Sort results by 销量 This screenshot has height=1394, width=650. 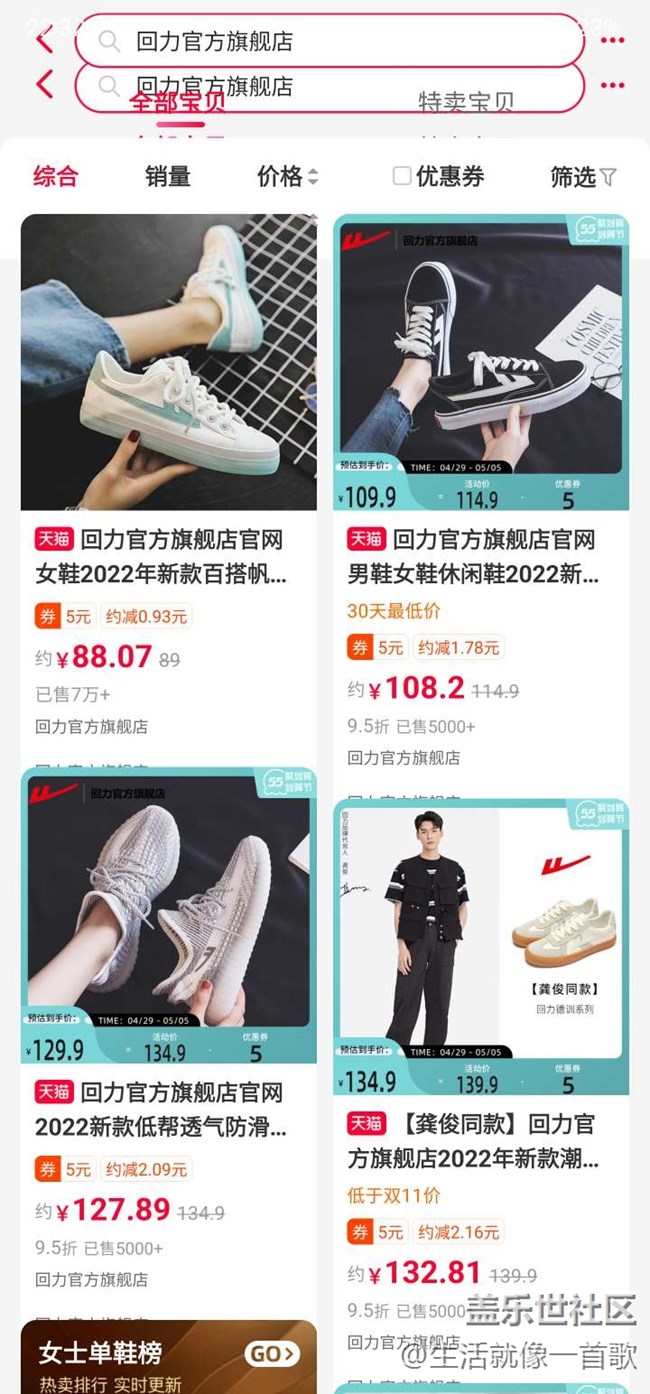coord(167,177)
